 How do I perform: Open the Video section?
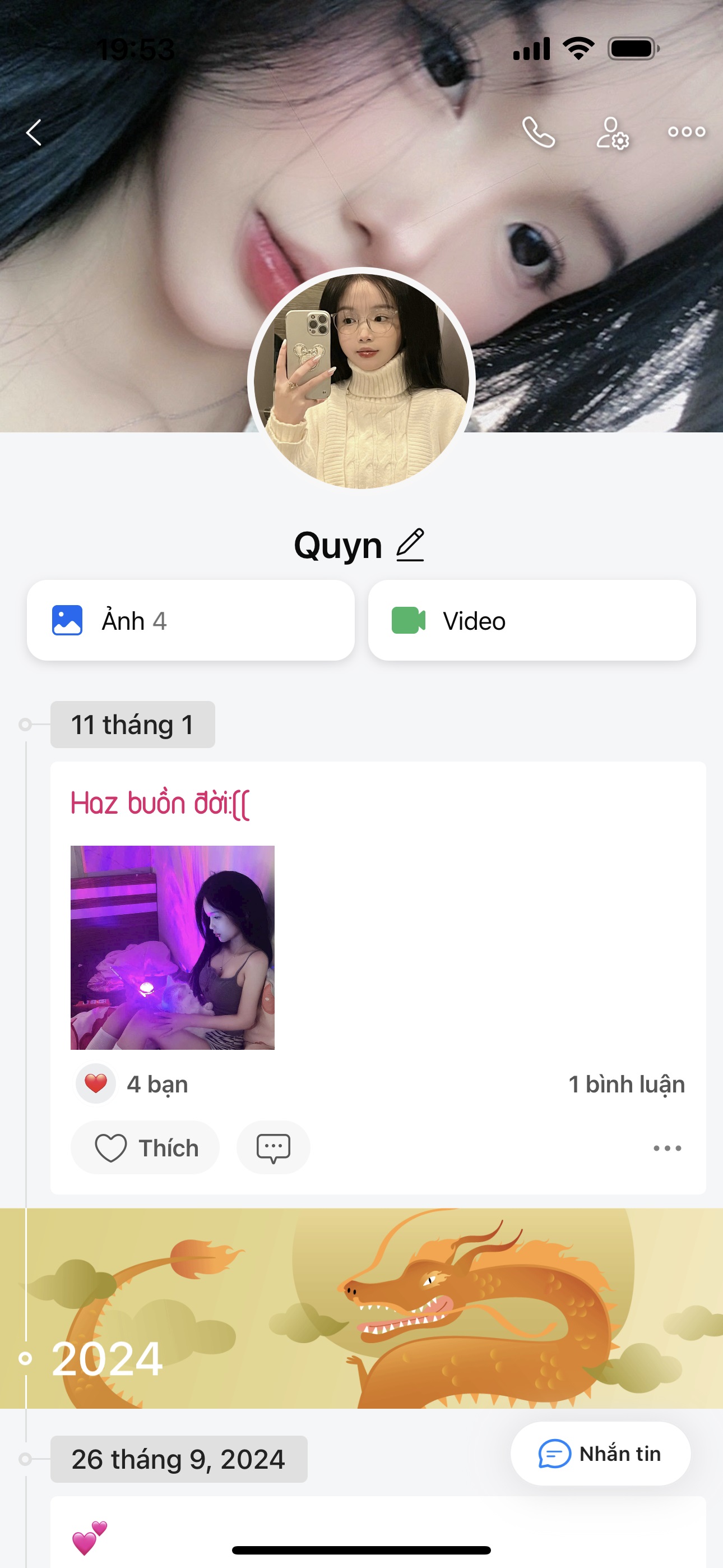click(x=531, y=620)
